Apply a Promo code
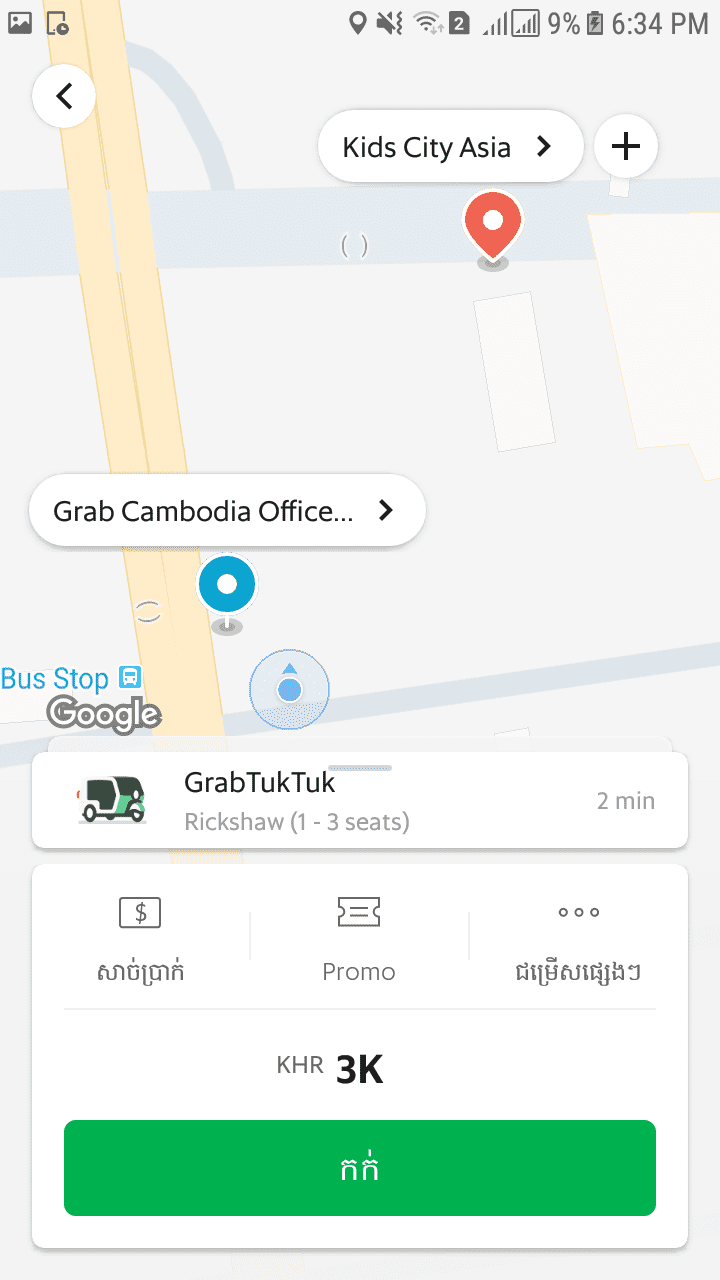This screenshot has height=1280, width=720. (x=359, y=938)
